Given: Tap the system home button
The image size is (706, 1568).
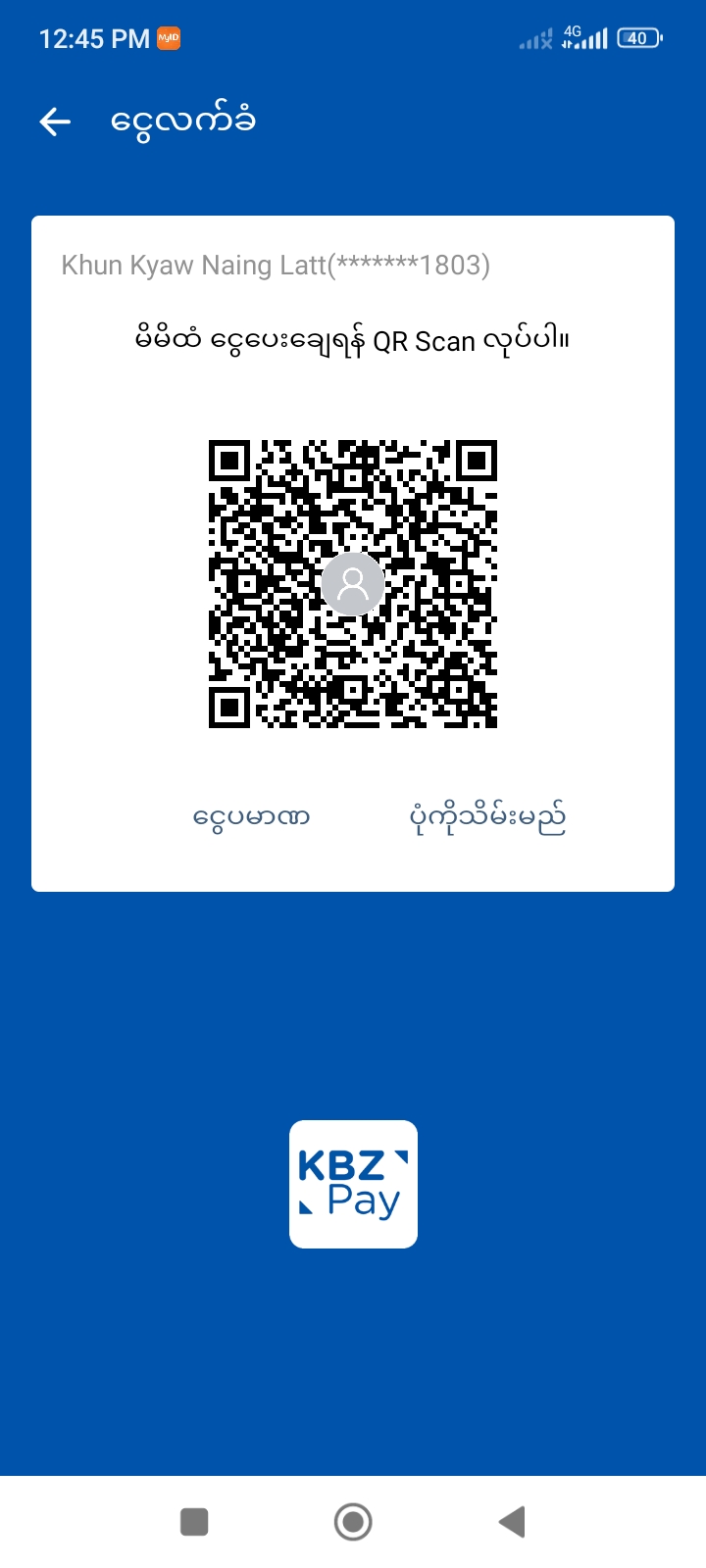Looking at the screenshot, I should click(x=353, y=1522).
